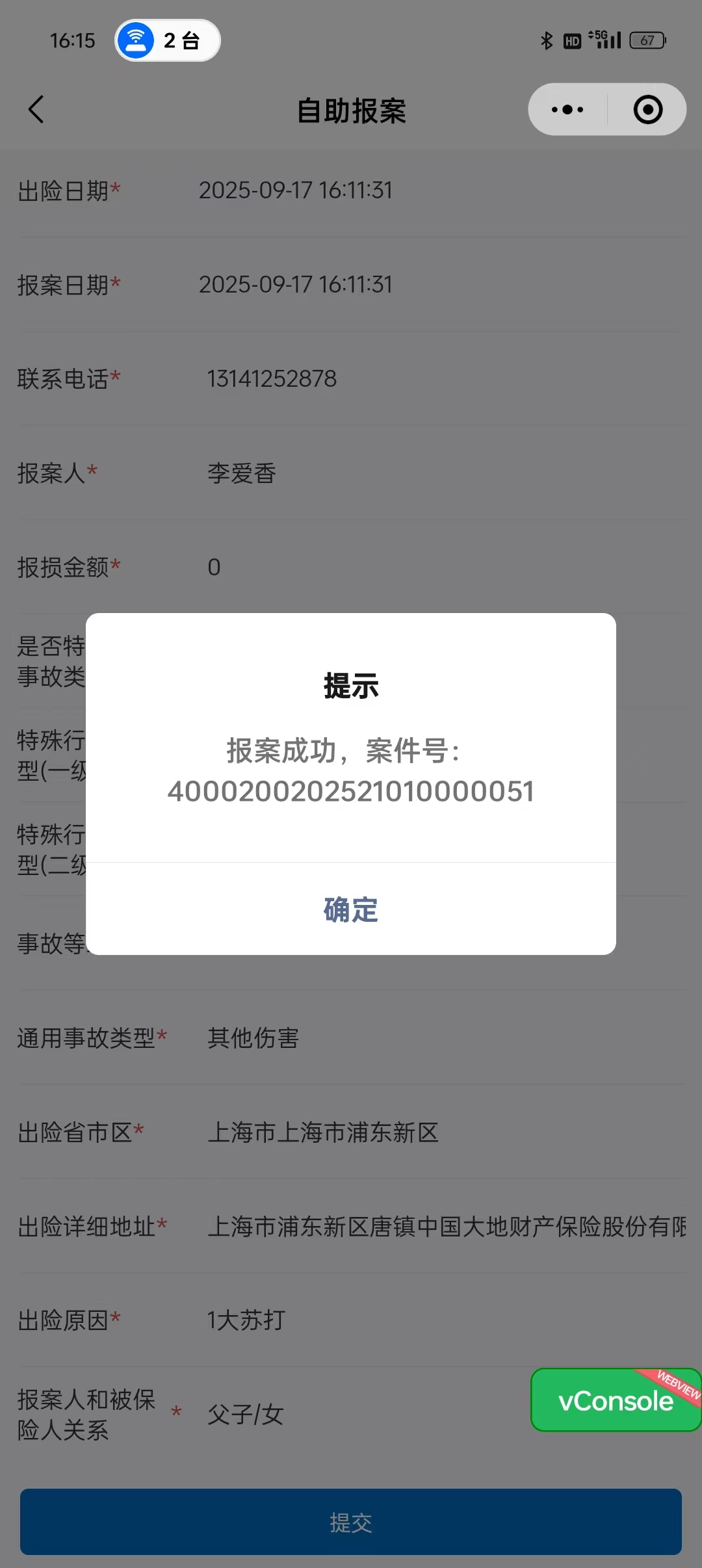The height and width of the screenshot is (1568, 702).
Task: Edit the 报案人 name field
Action: click(242, 473)
